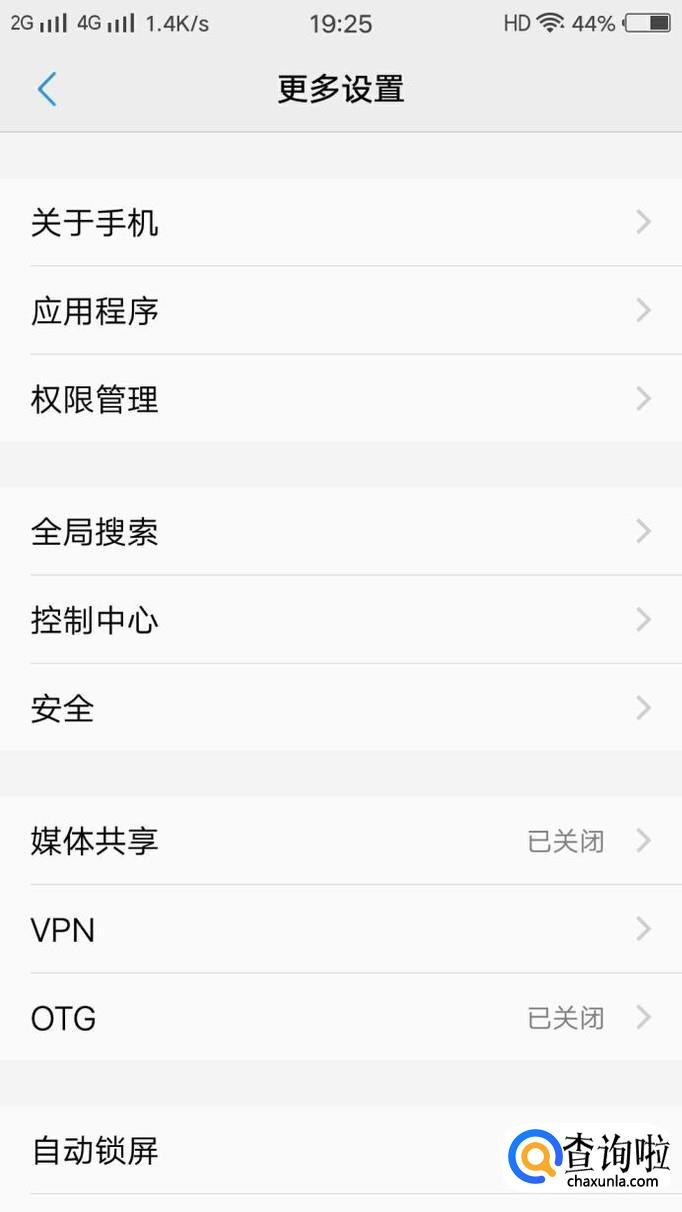Image resolution: width=682 pixels, height=1212 pixels.
Task: Open 自动锁屏 settings
Action: coord(250,1150)
